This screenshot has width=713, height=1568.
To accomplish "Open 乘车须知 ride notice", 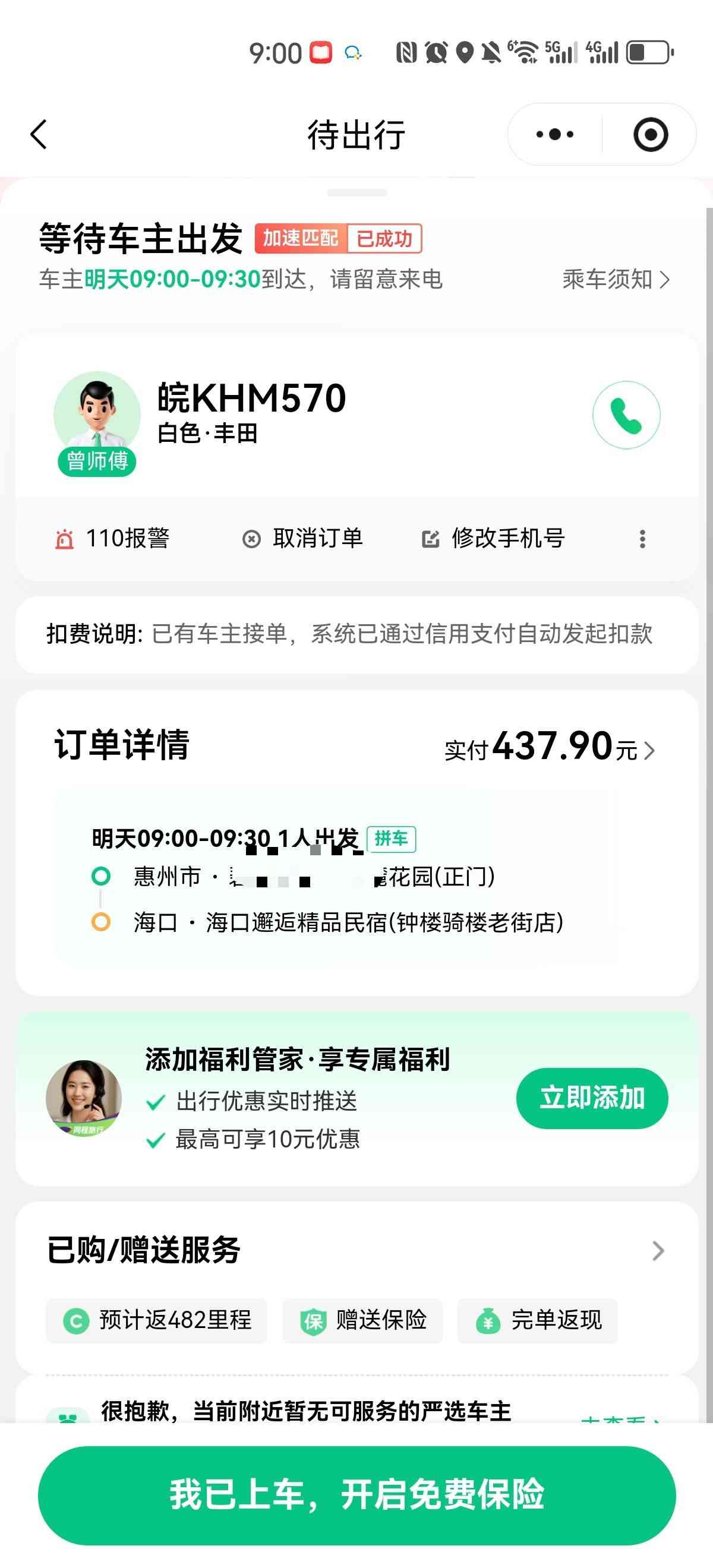I will [x=615, y=279].
